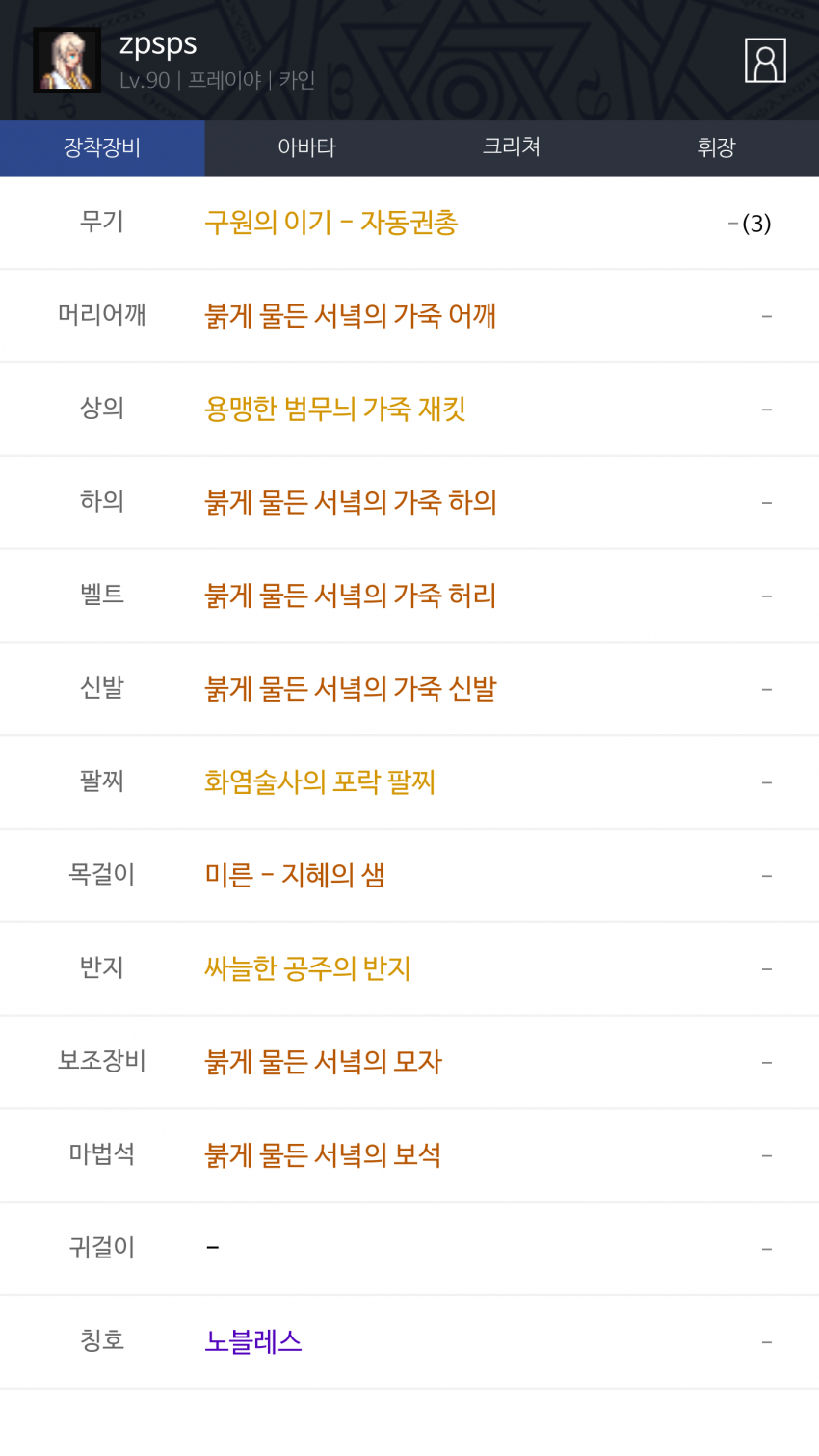Image resolution: width=819 pixels, height=1456 pixels.
Task: Open 붉게 물든 서녘의 가죽 신발 item
Action: pyautogui.click(x=350, y=689)
